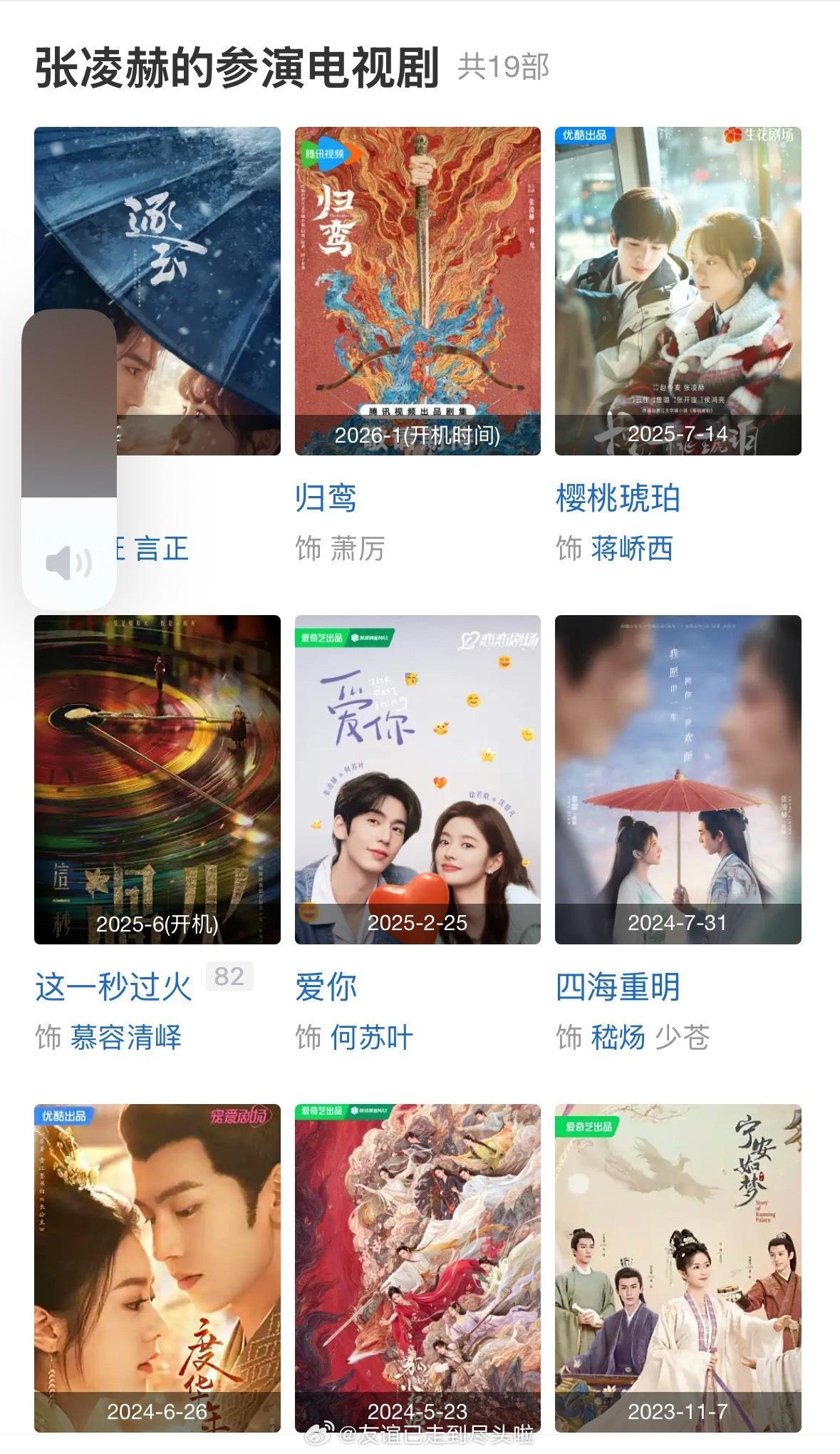Open the character link 何苏叶
The height and width of the screenshot is (1454, 840).
[x=372, y=1037]
